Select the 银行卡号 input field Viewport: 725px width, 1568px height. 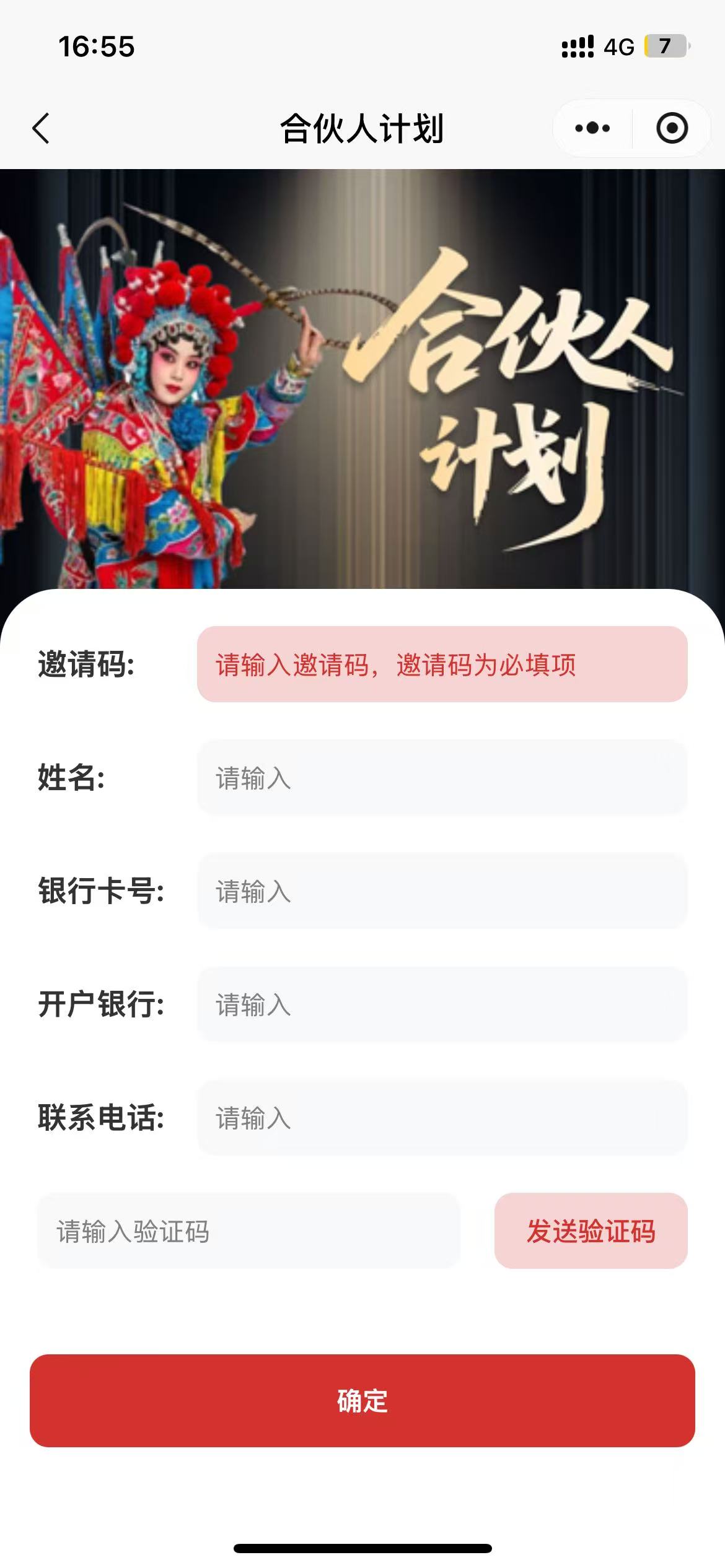pos(442,891)
